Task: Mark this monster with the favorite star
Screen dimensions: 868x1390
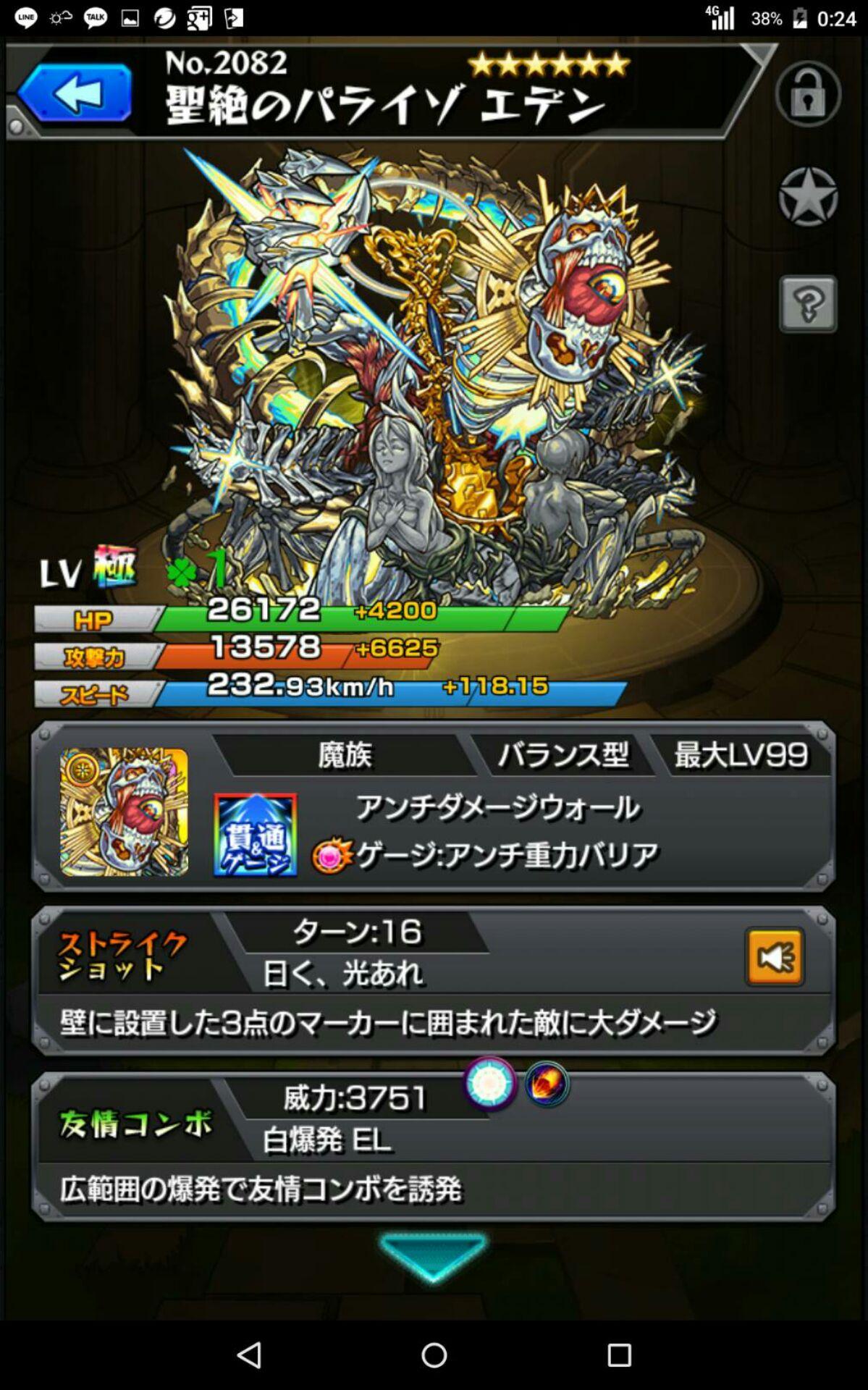Action: tap(808, 196)
